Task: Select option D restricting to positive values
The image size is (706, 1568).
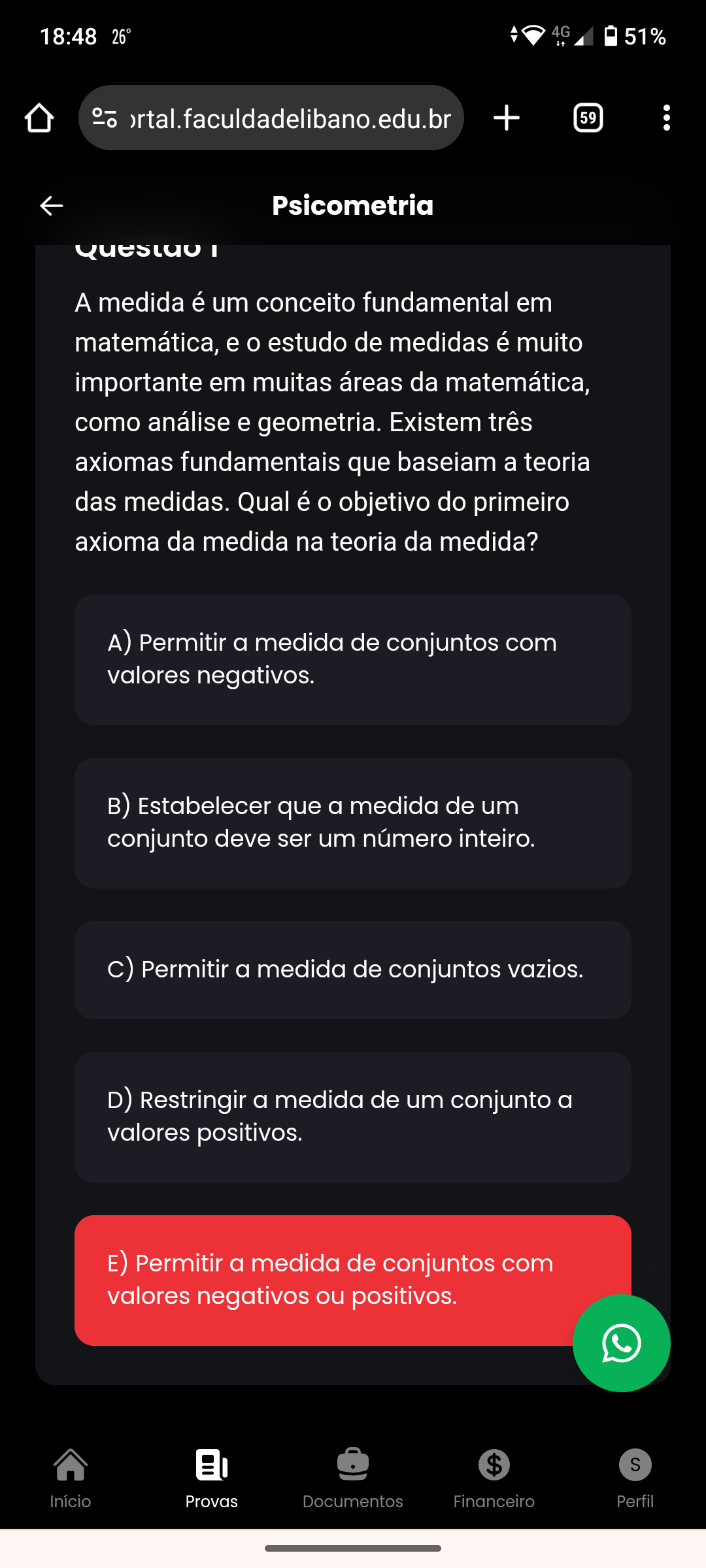Action: click(x=353, y=1117)
